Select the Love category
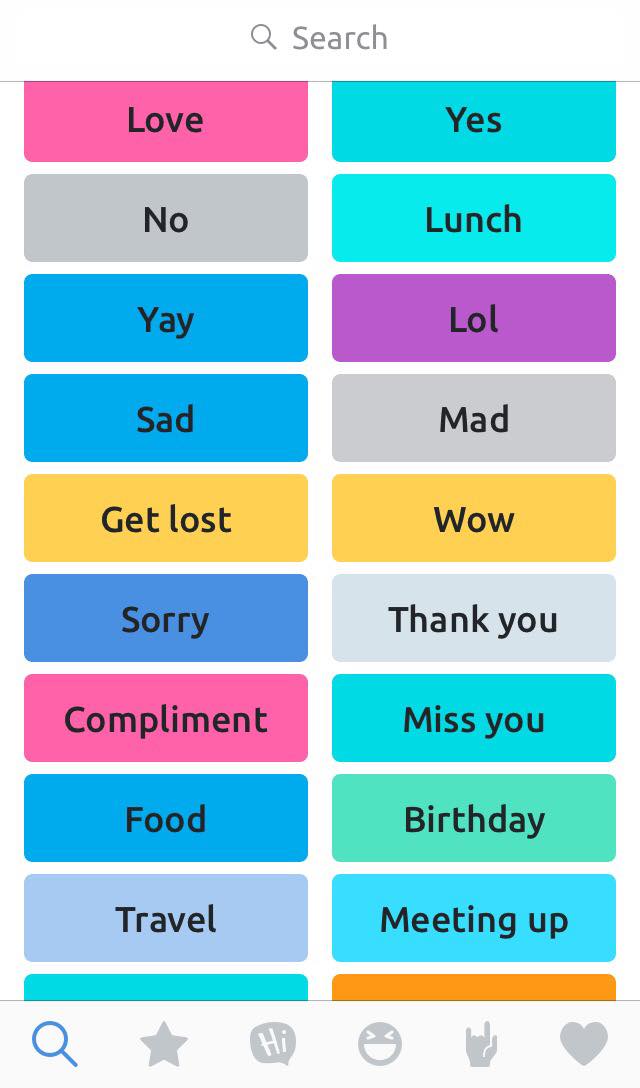The width and height of the screenshot is (640, 1088). click(166, 121)
